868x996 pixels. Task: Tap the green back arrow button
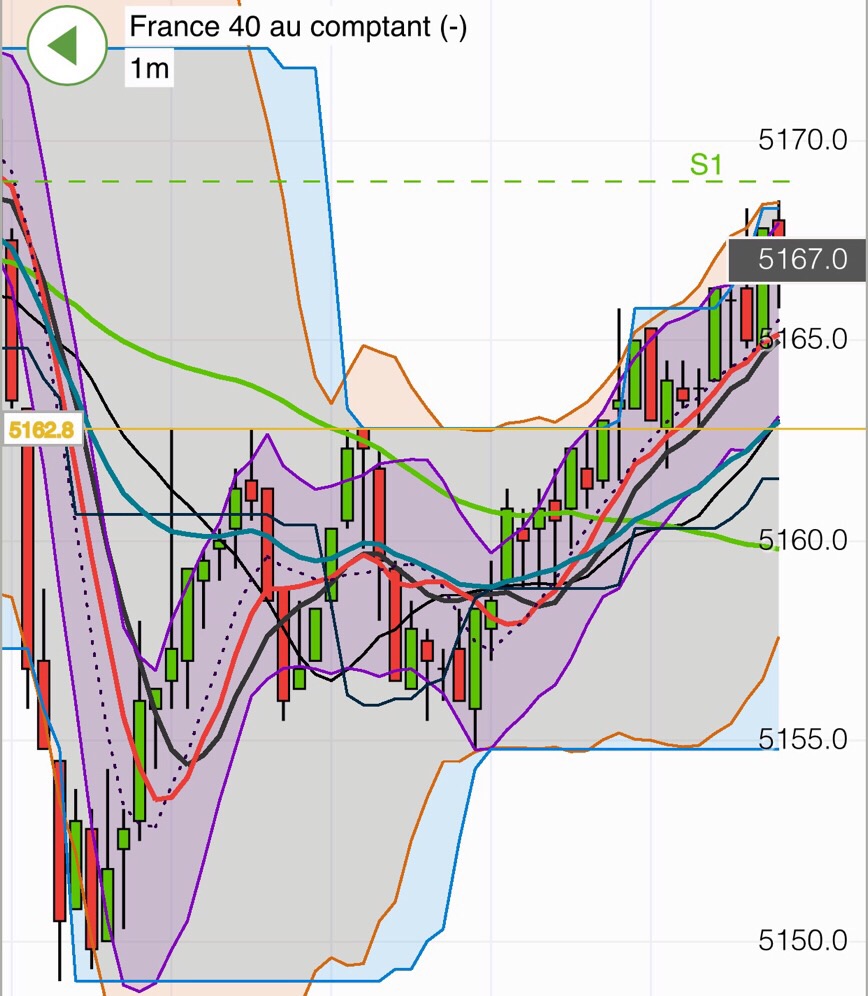(x=66, y=46)
